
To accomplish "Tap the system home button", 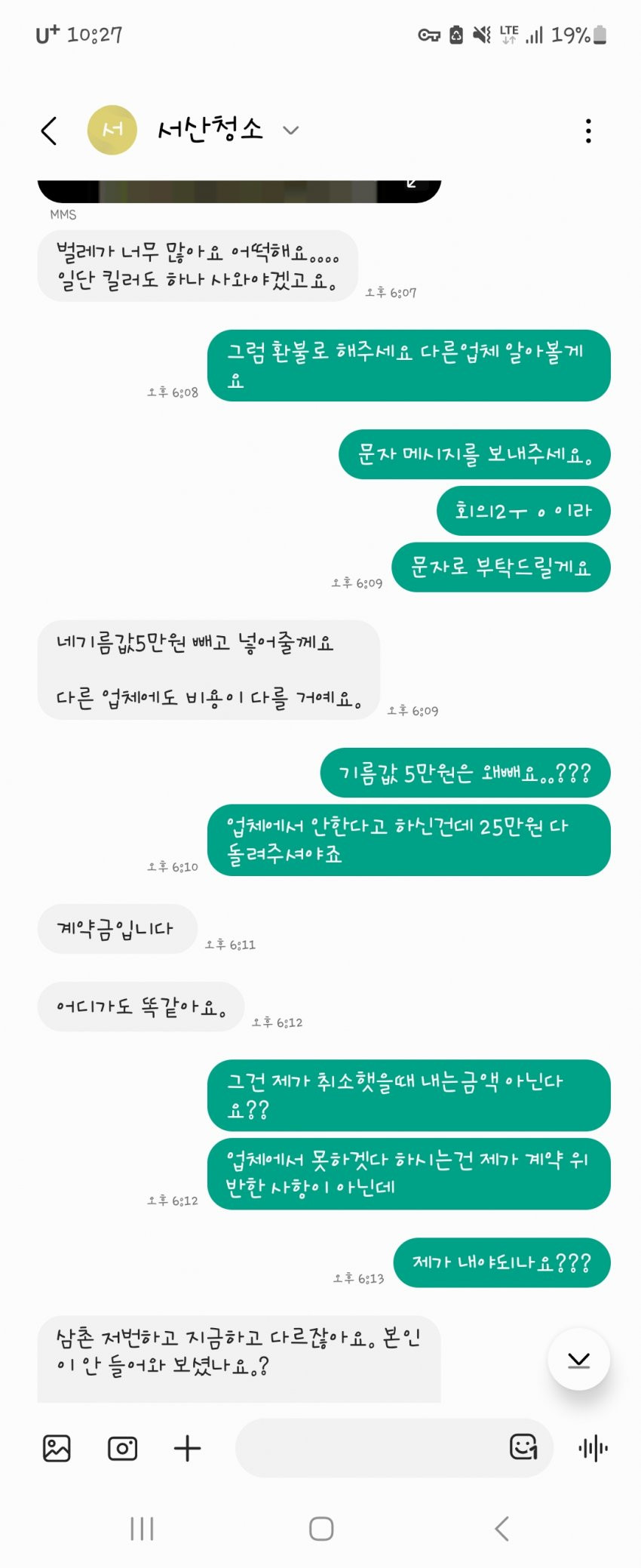I will click(x=321, y=1529).
